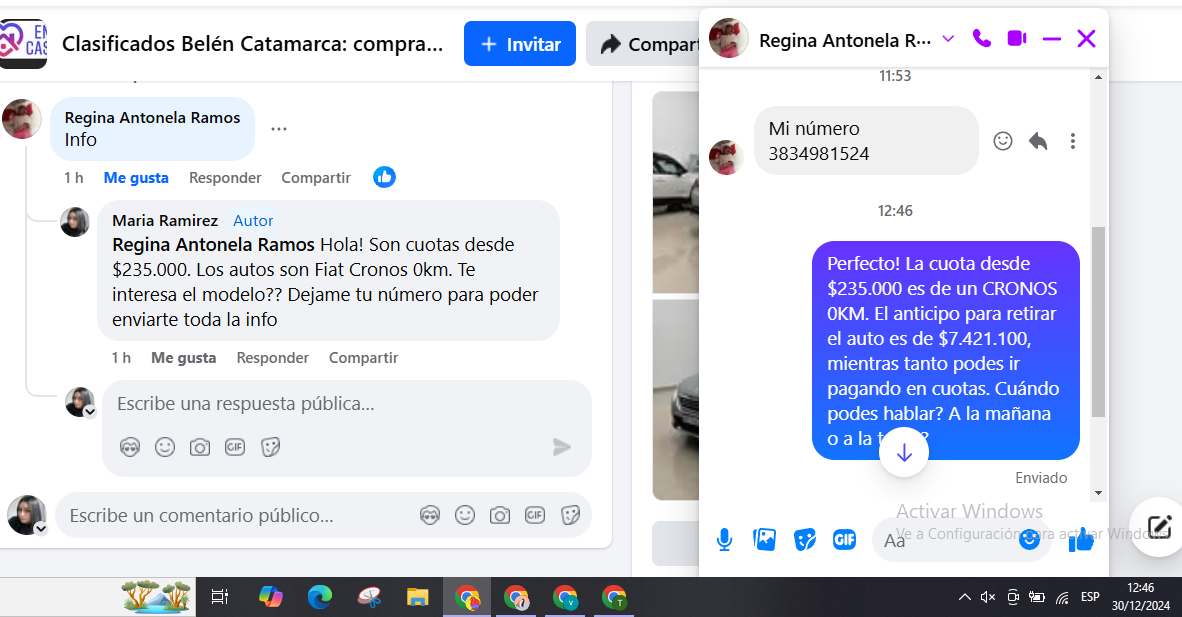Attach a file or photo in chat
Image resolution: width=1182 pixels, height=617 pixels.
(x=765, y=540)
